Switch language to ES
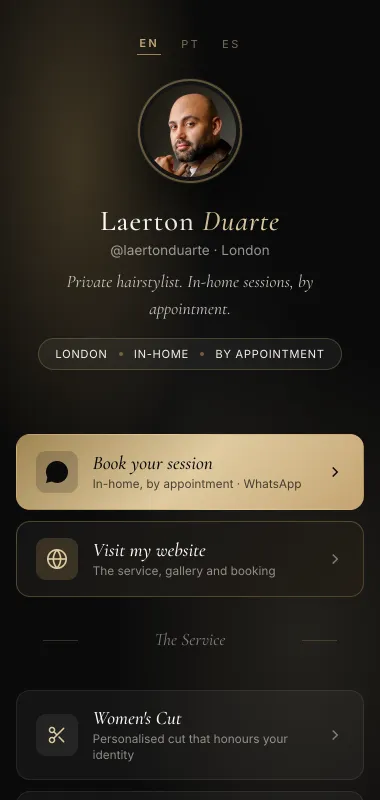The width and height of the screenshot is (380, 800). (231, 44)
